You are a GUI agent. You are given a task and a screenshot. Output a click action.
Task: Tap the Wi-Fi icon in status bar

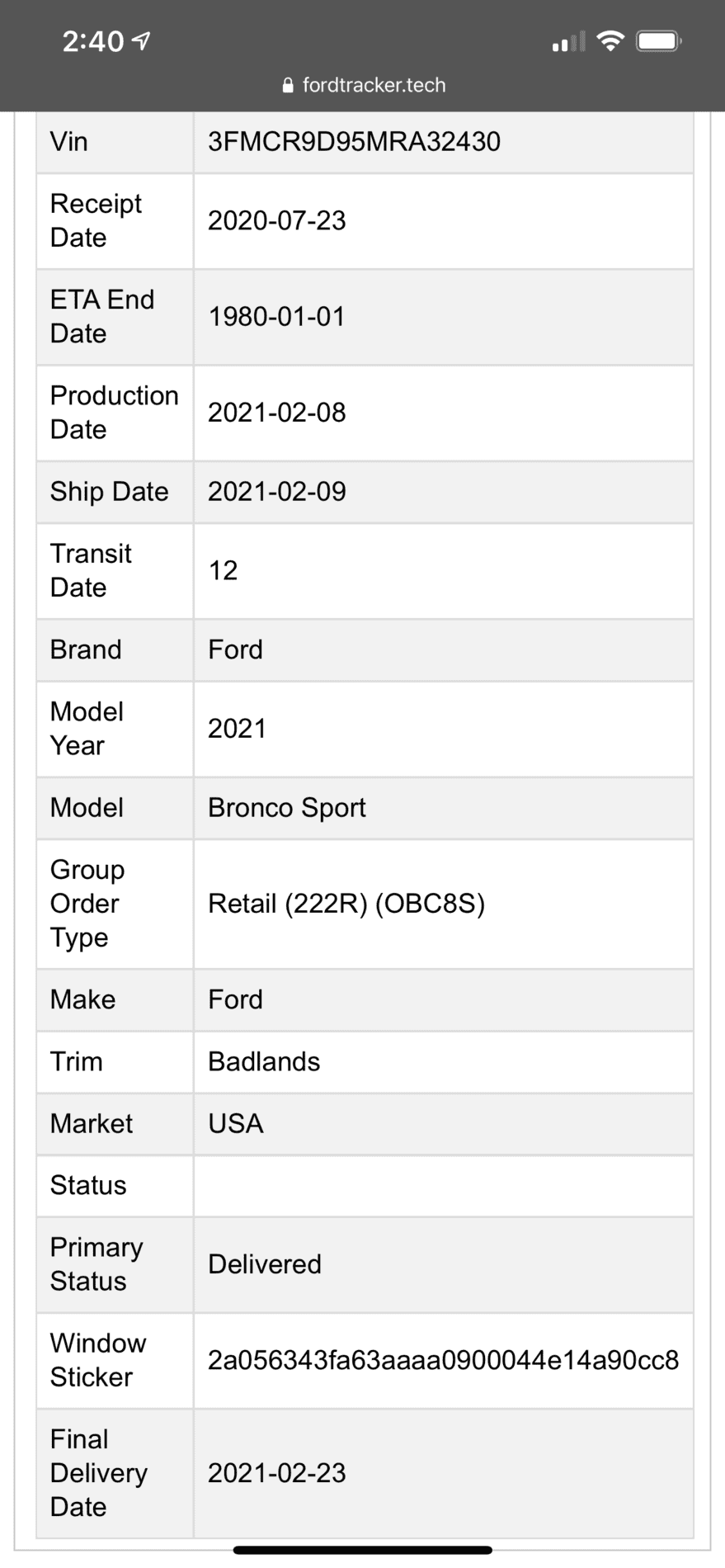[x=610, y=40]
